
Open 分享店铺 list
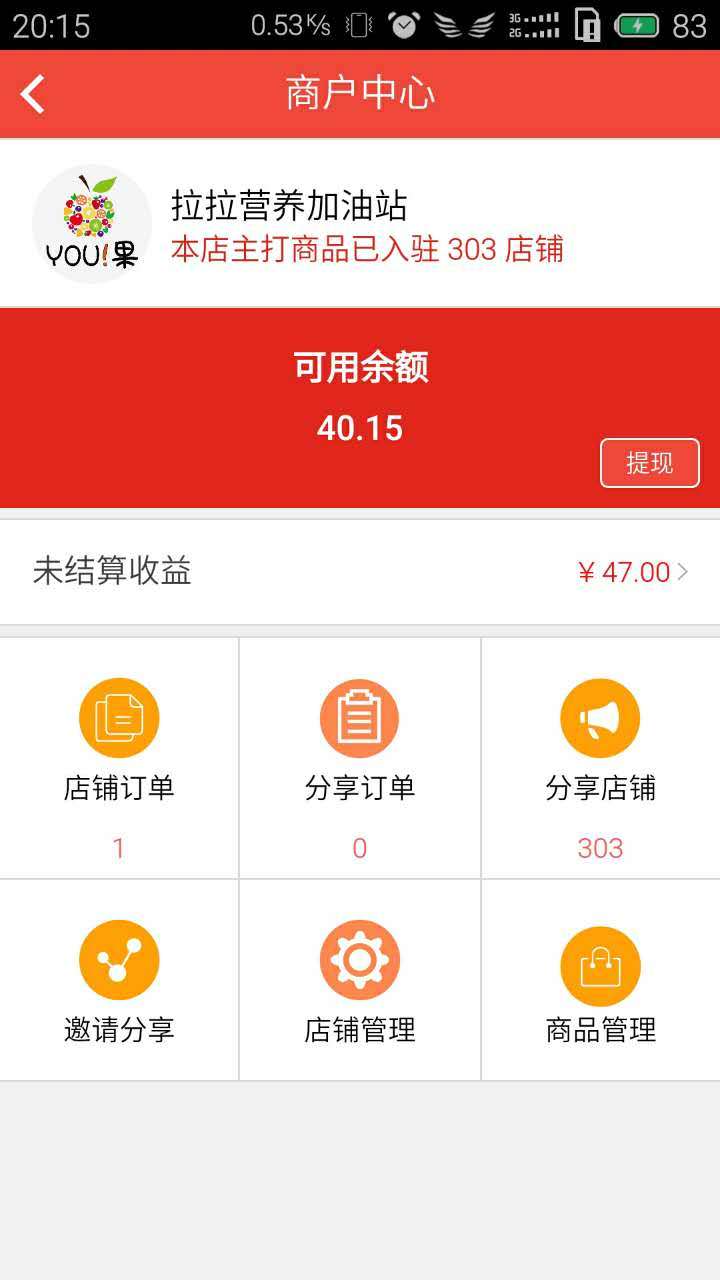pyautogui.click(x=600, y=758)
